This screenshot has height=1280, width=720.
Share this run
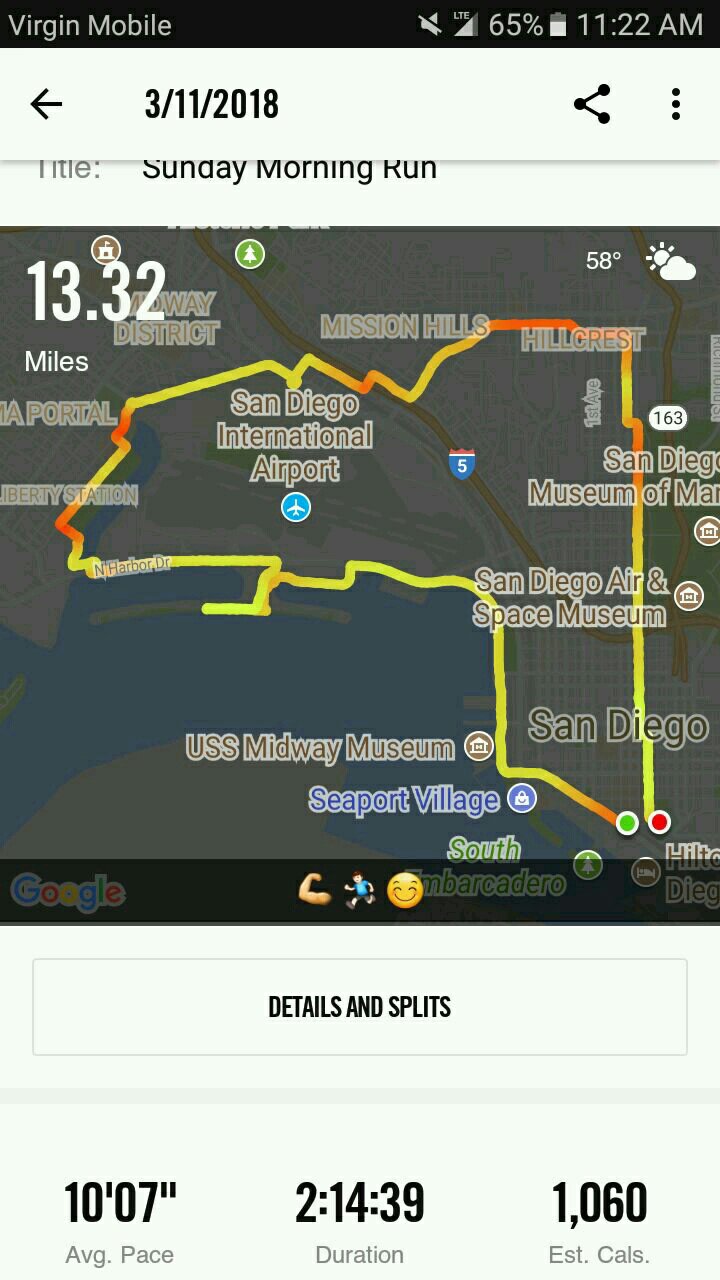pos(592,104)
